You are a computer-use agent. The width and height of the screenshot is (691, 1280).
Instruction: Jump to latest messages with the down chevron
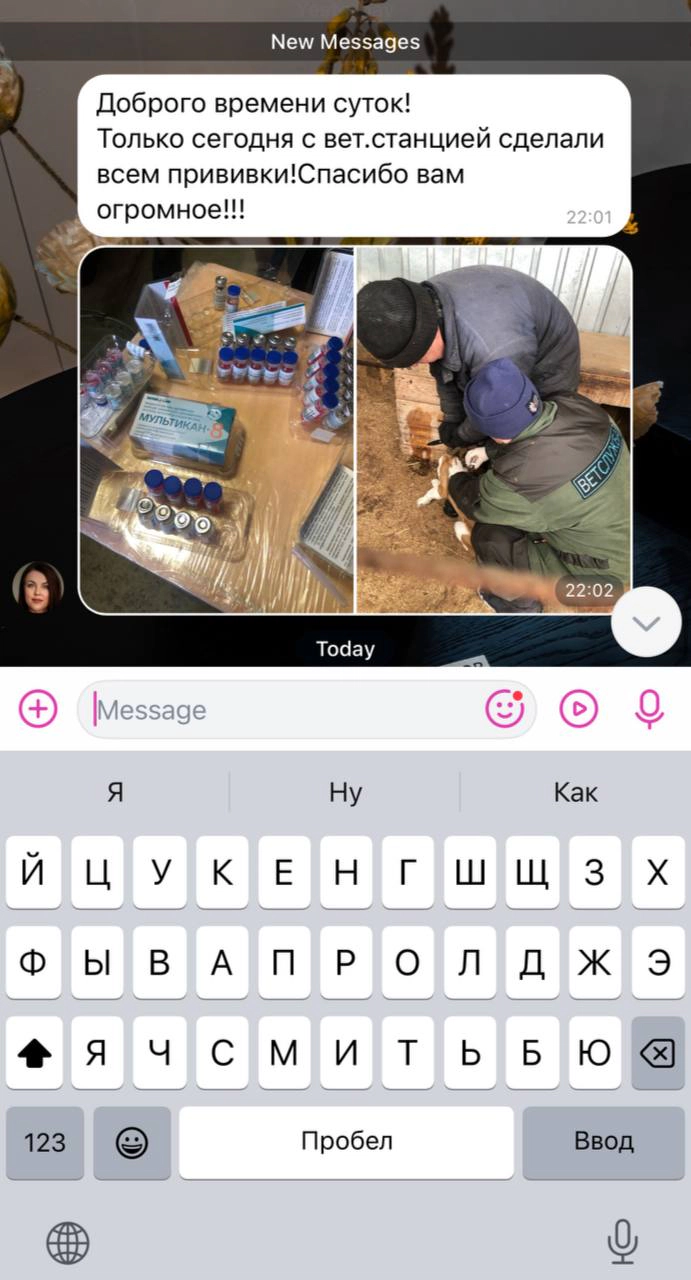(647, 623)
